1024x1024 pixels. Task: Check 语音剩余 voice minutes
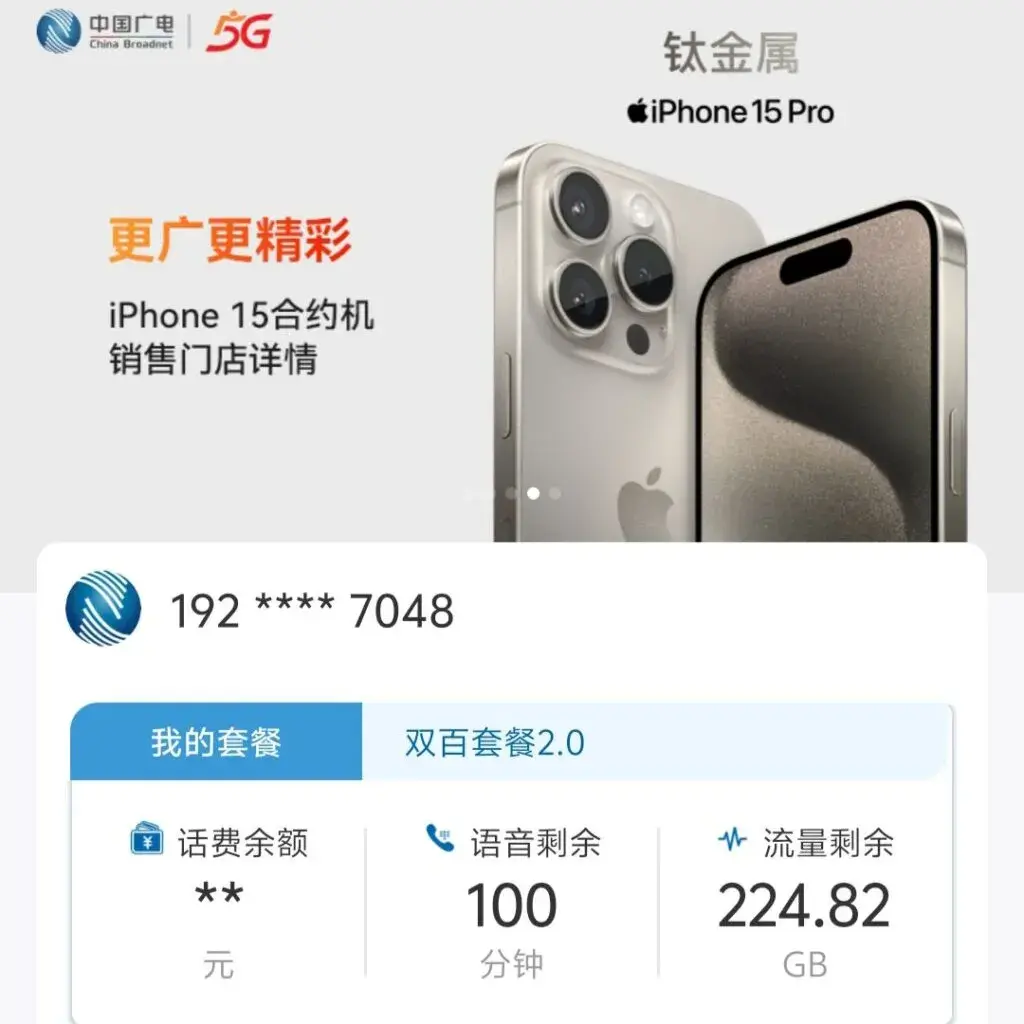point(512,903)
